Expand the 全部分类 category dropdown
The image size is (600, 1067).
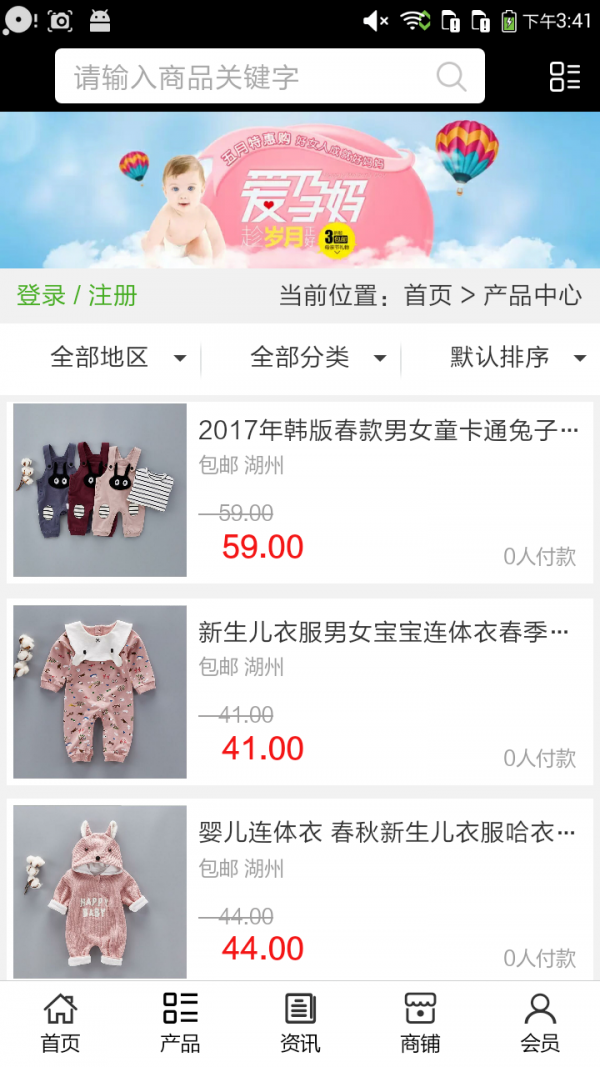(x=317, y=357)
